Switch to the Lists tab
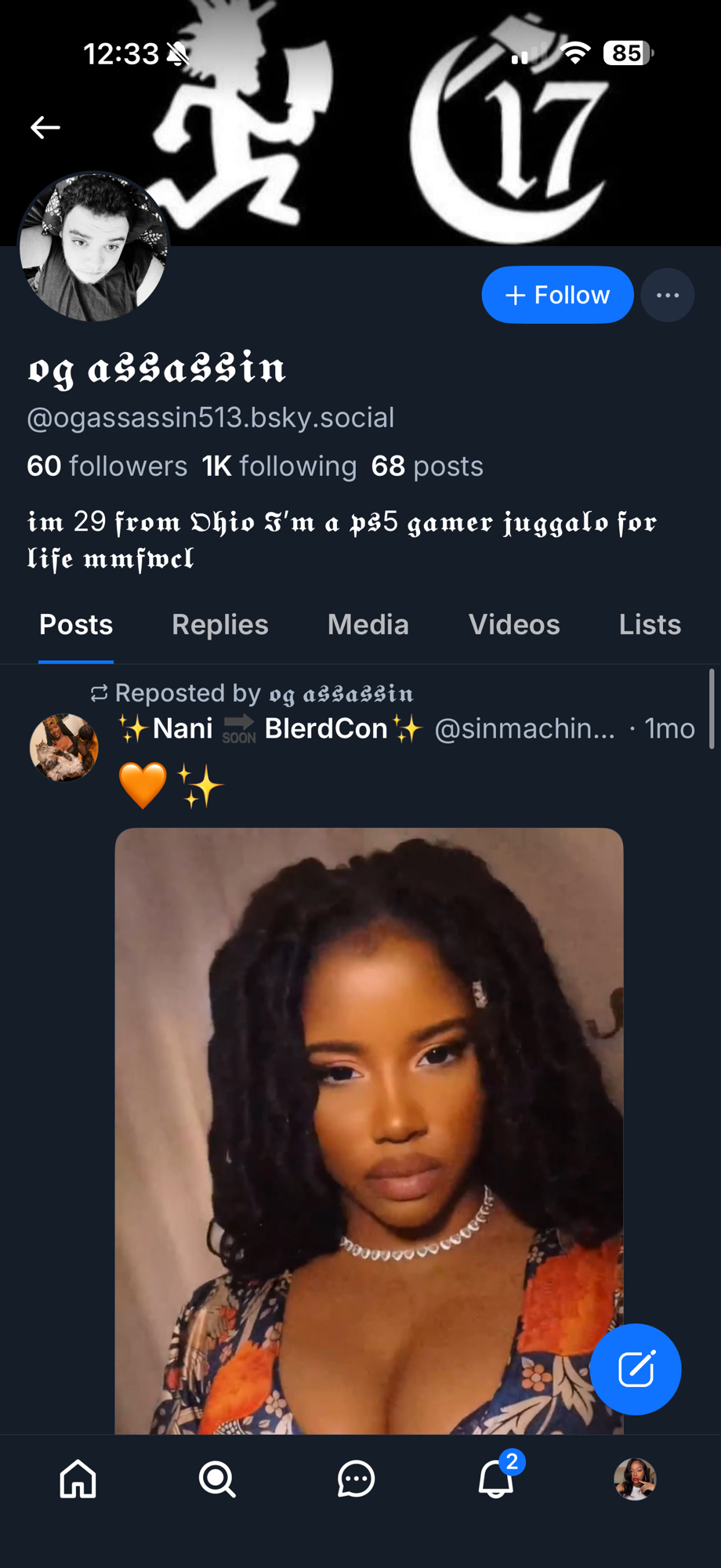721x1568 pixels. click(649, 625)
